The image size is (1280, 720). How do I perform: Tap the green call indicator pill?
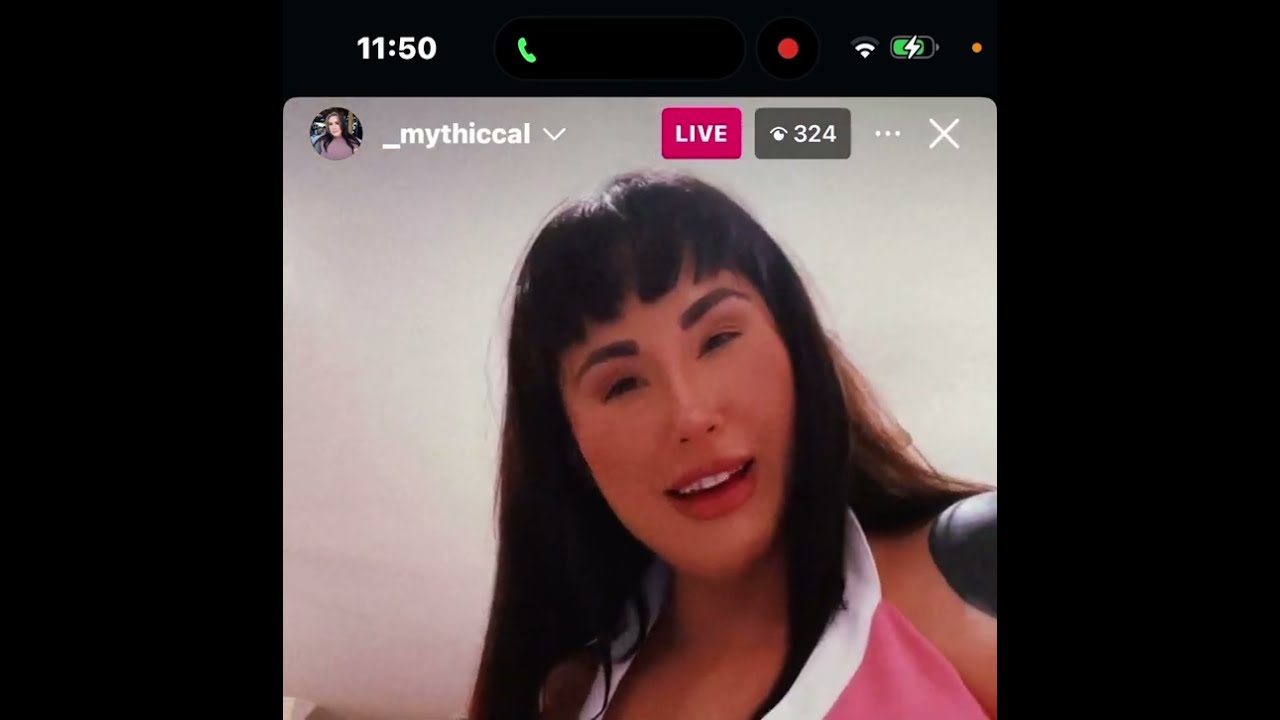[619, 49]
